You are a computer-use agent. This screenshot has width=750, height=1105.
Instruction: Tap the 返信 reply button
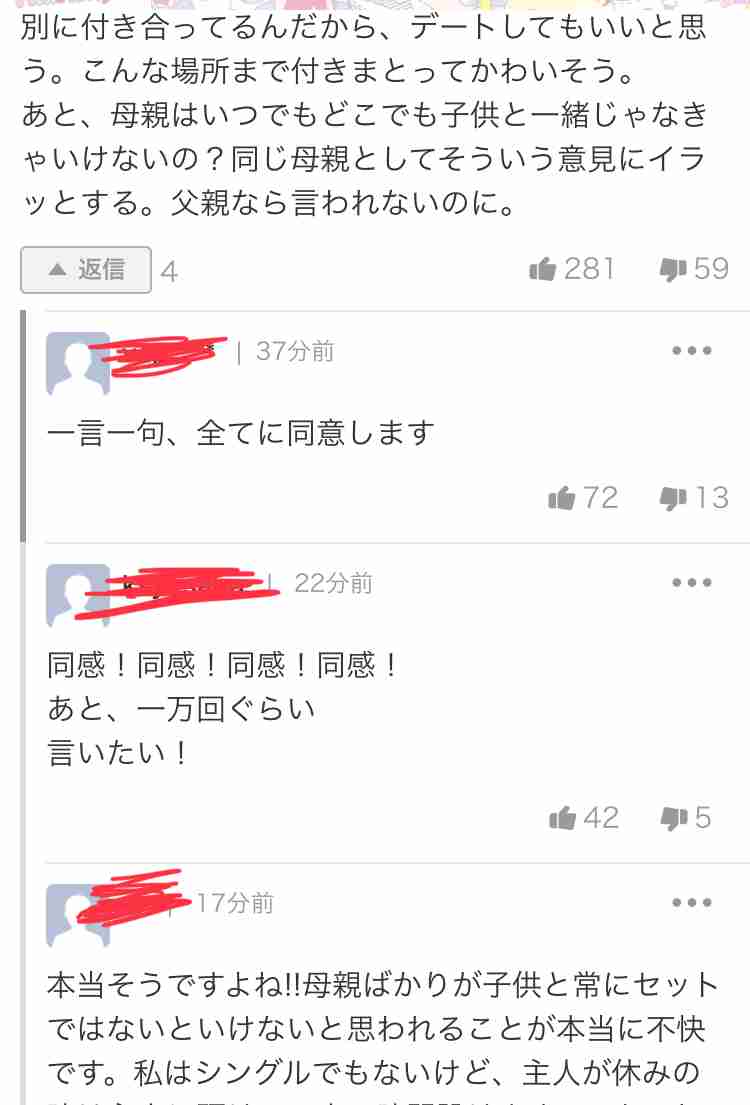click(x=86, y=270)
